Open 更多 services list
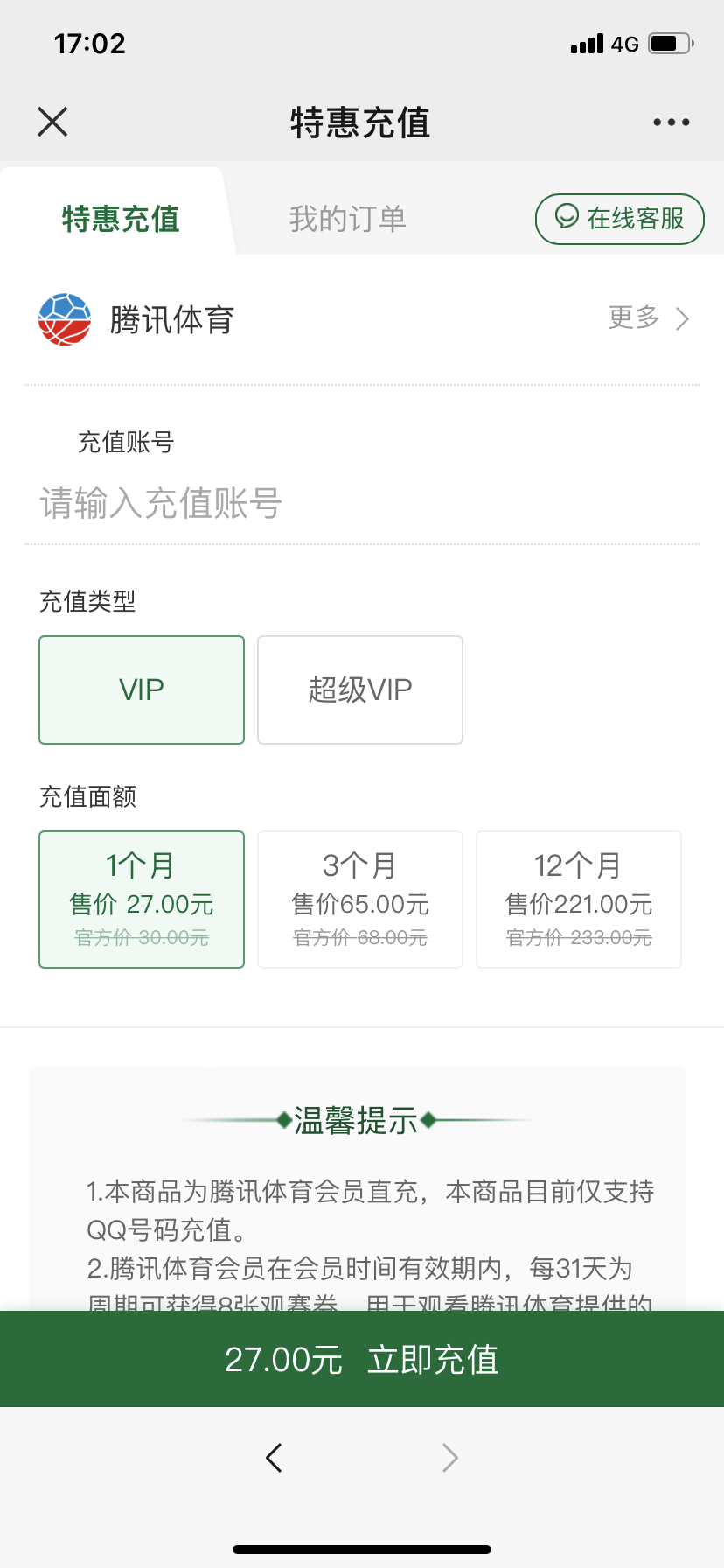This screenshot has width=724, height=1568. [x=649, y=318]
